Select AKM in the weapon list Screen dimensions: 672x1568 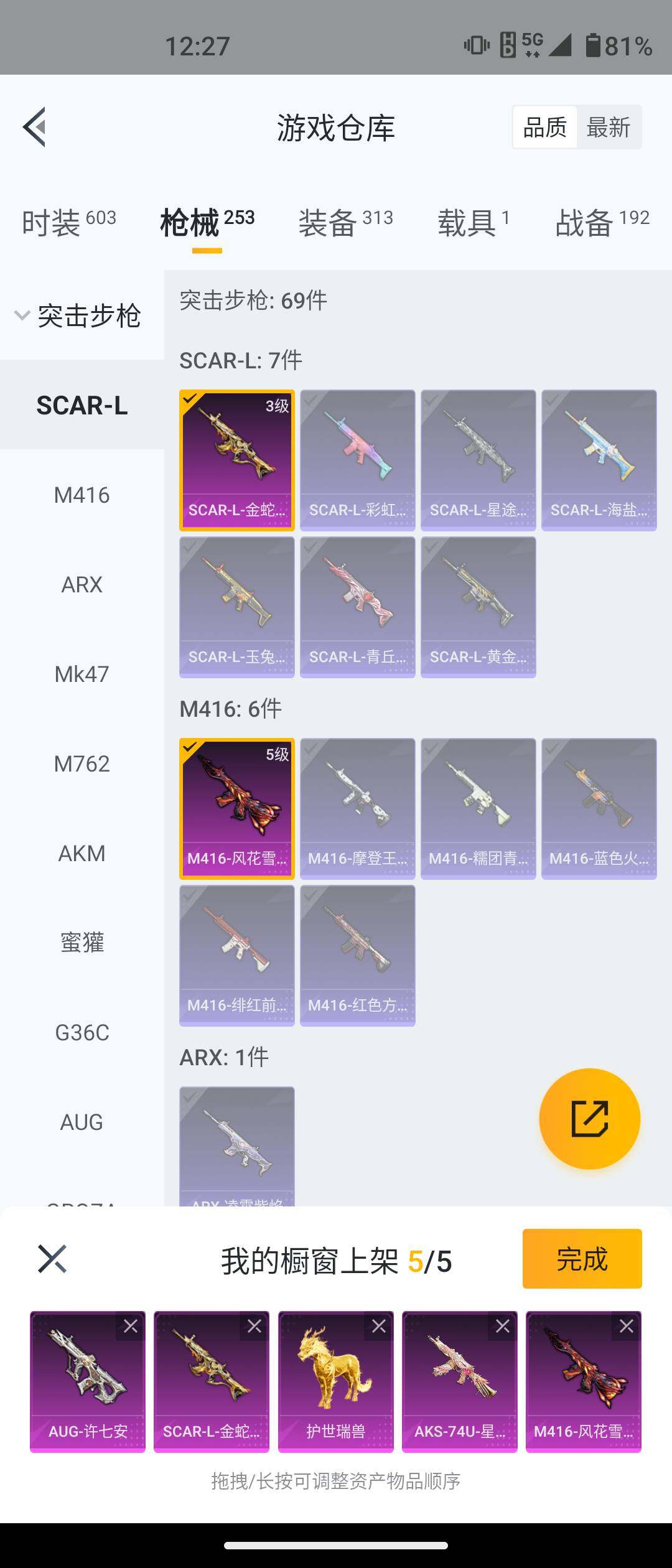pyautogui.click(x=82, y=854)
